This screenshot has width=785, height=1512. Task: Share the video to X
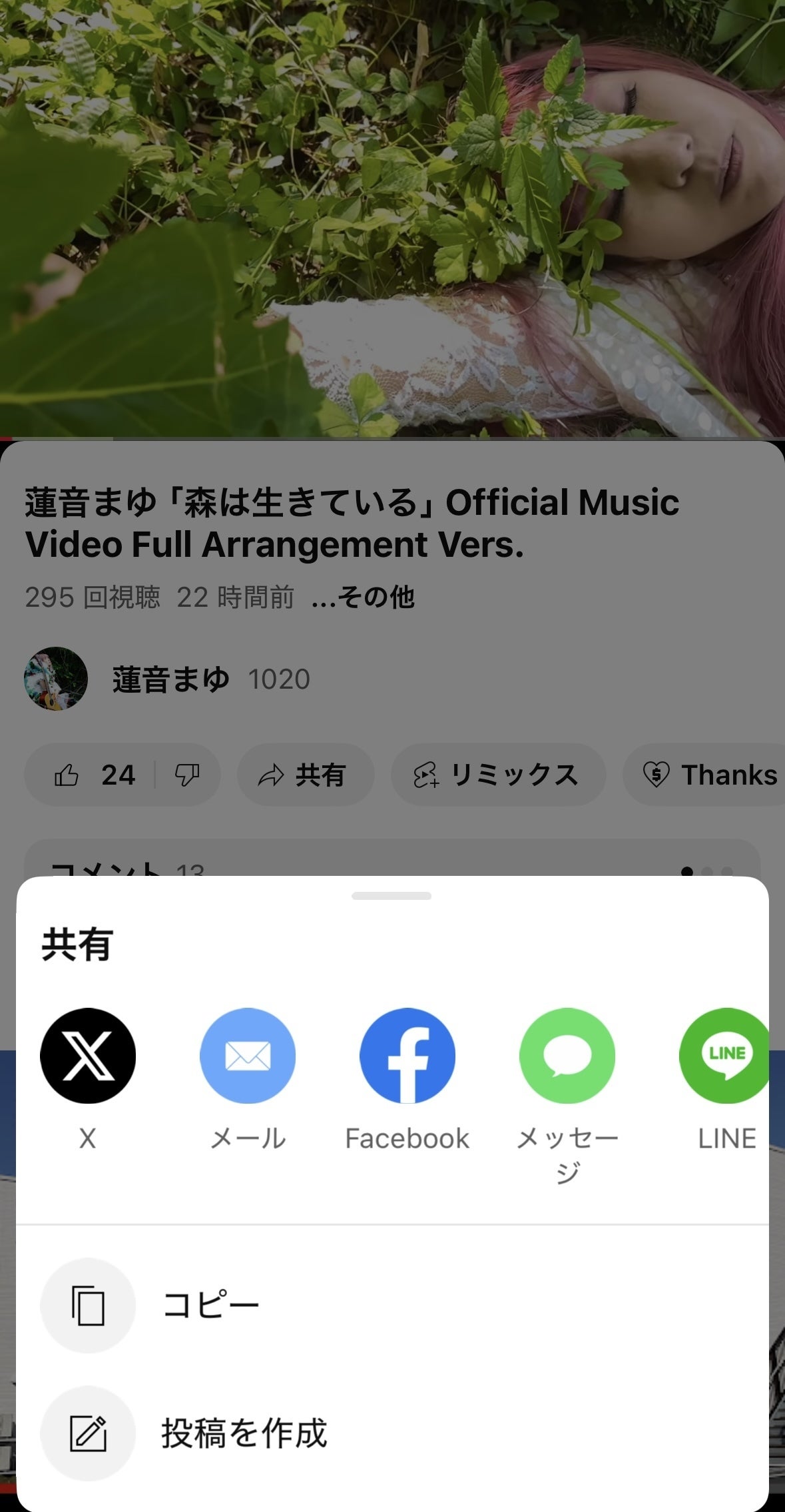click(x=88, y=1056)
